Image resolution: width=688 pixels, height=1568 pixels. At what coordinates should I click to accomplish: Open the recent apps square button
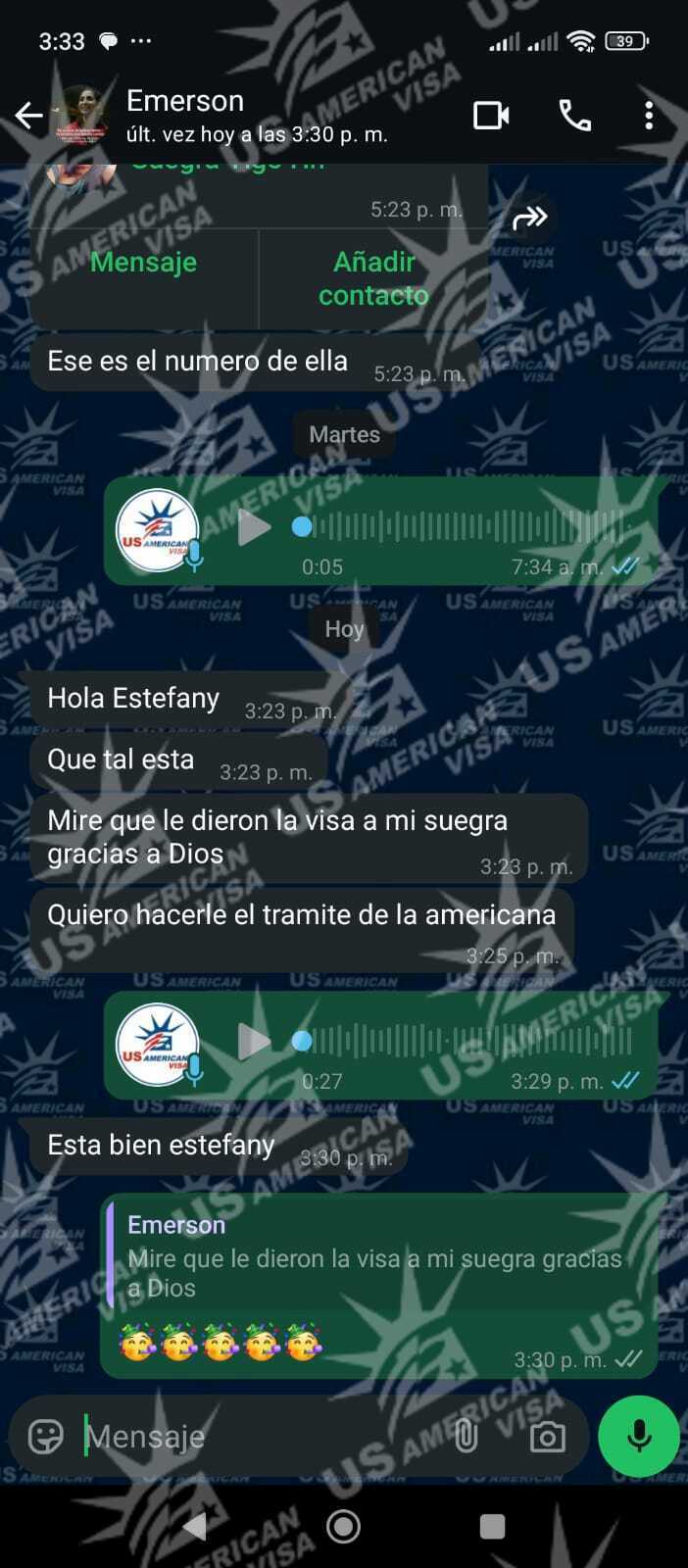point(492,1526)
